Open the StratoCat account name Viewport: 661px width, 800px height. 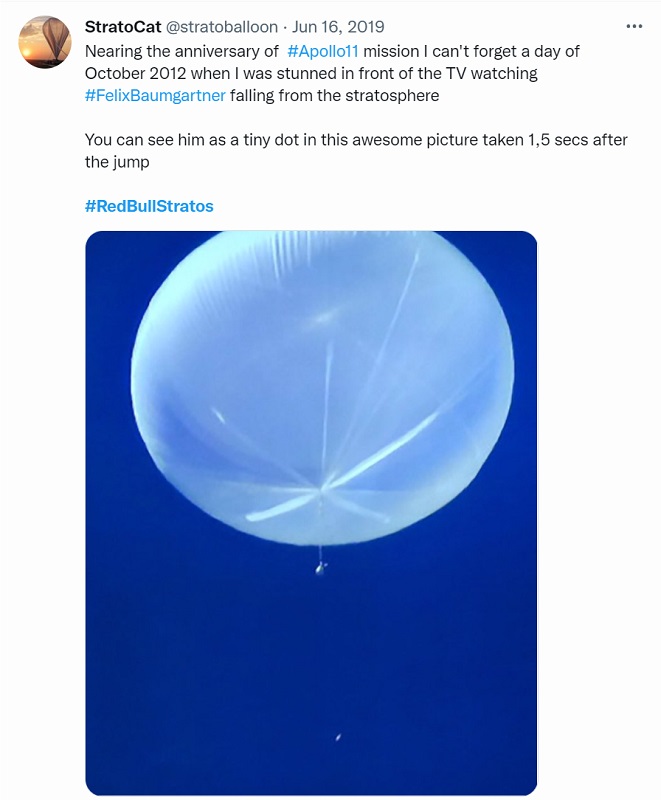pos(123,27)
